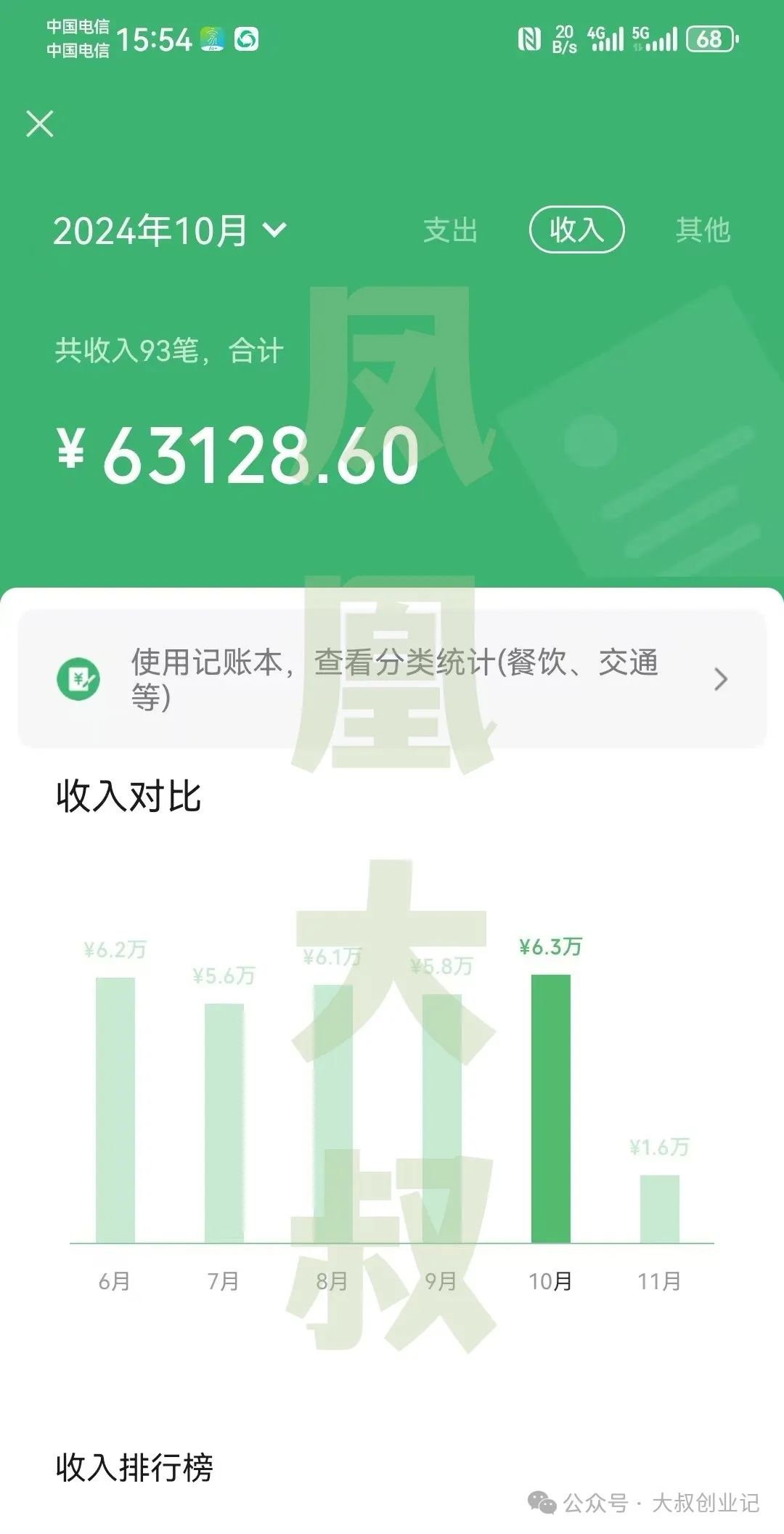Switch to the 其他 tab
Screen dimensions: 784x1534
tap(703, 230)
